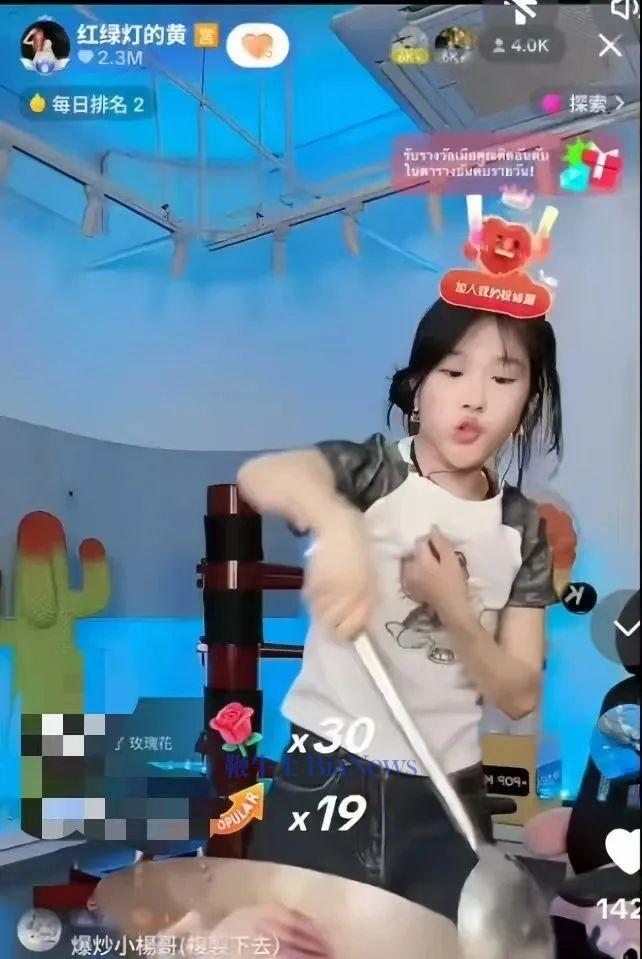
Task: Open 探索 explore page
Action: click(585, 103)
